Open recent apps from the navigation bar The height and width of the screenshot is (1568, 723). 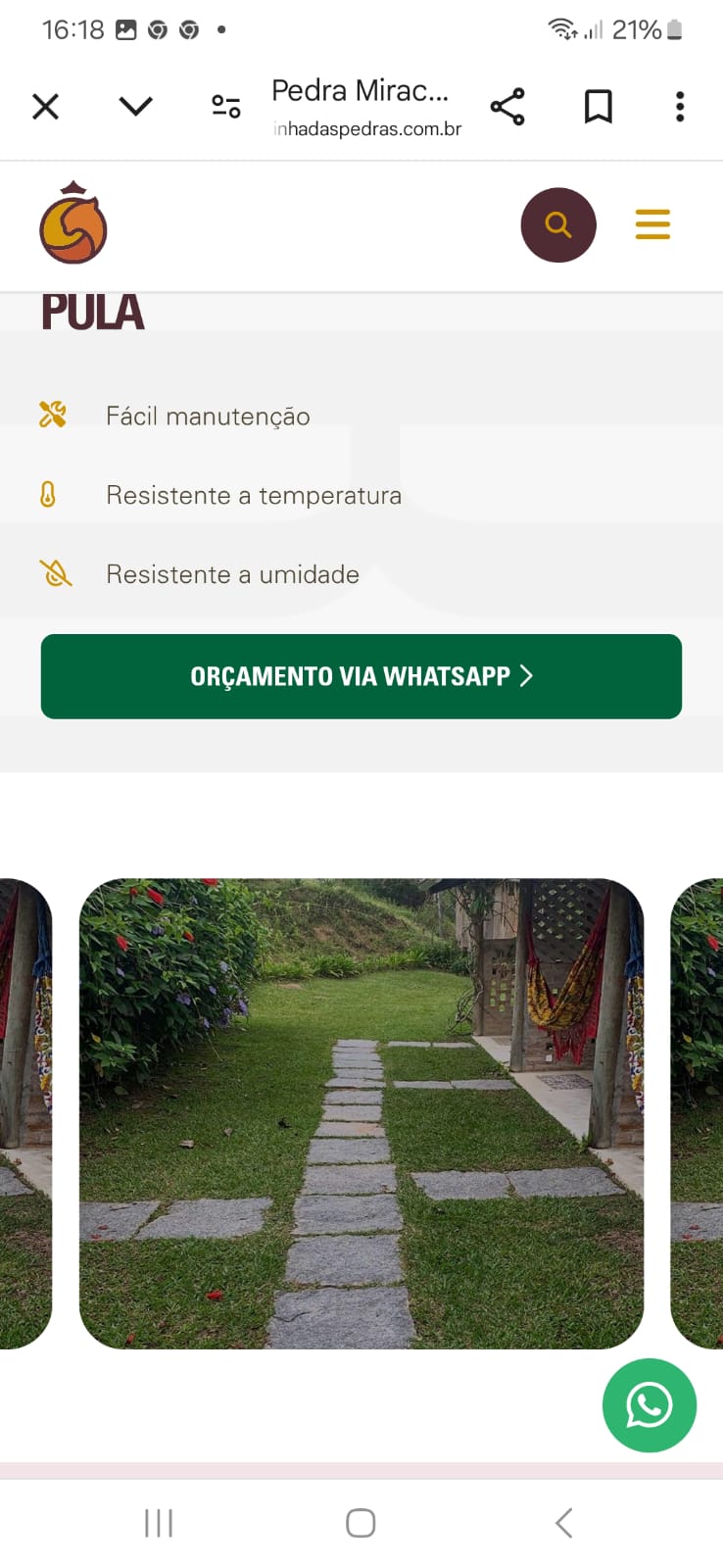pyautogui.click(x=158, y=1522)
